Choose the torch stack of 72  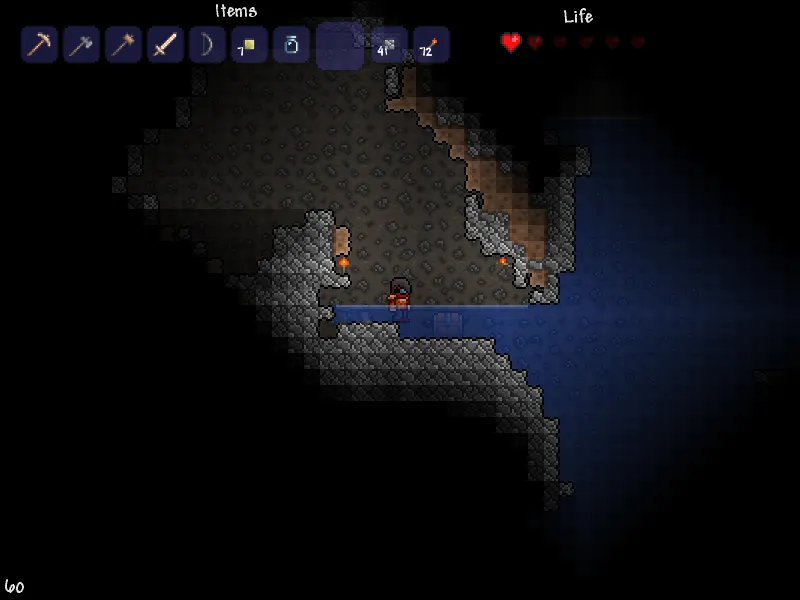coord(431,45)
